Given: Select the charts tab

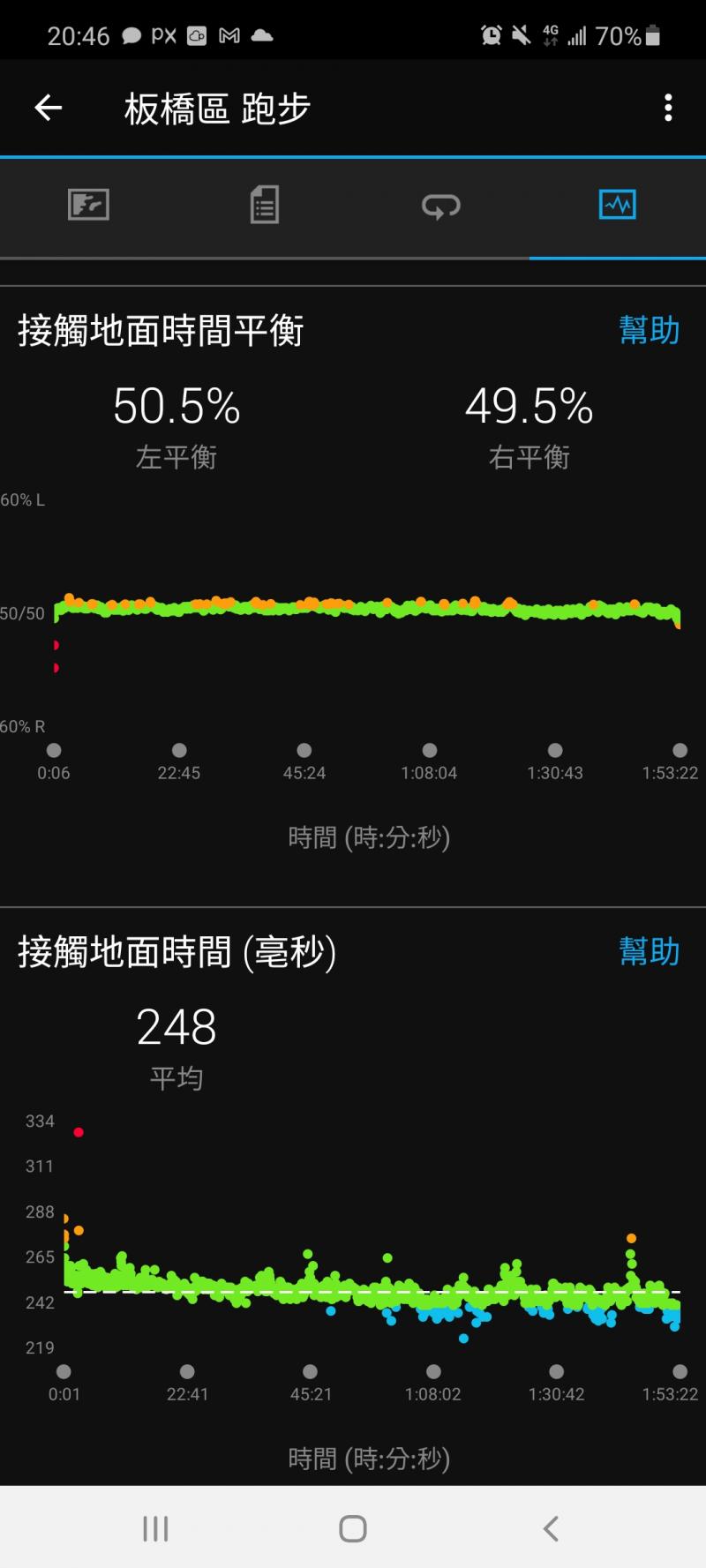Looking at the screenshot, I should pos(617,206).
